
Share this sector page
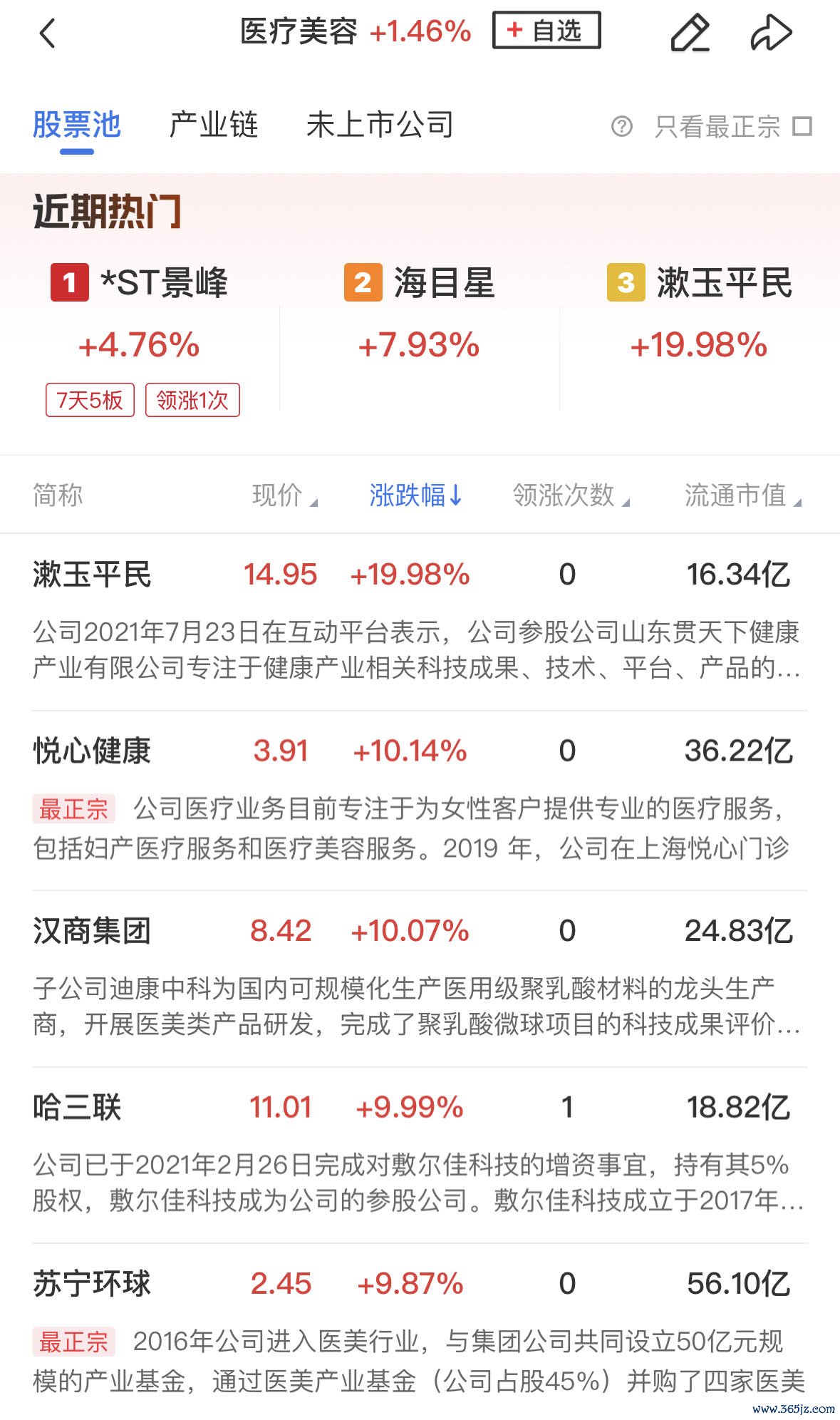[x=771, y=33]
